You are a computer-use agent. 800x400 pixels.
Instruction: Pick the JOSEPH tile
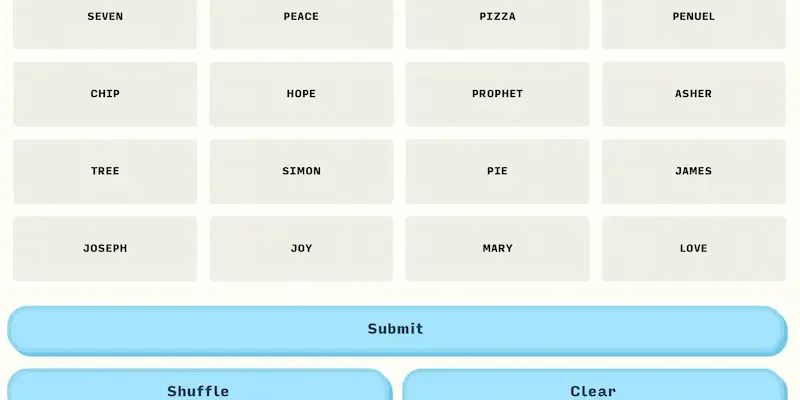[x=105, y=248]
